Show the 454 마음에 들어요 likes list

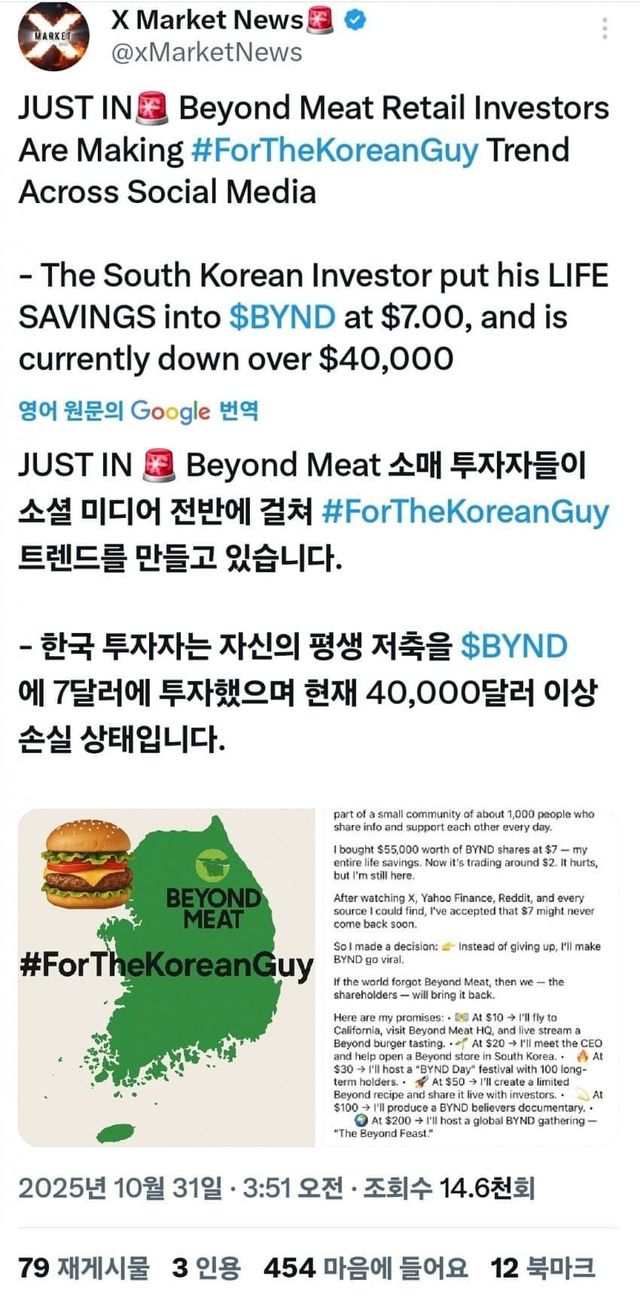365,1268
